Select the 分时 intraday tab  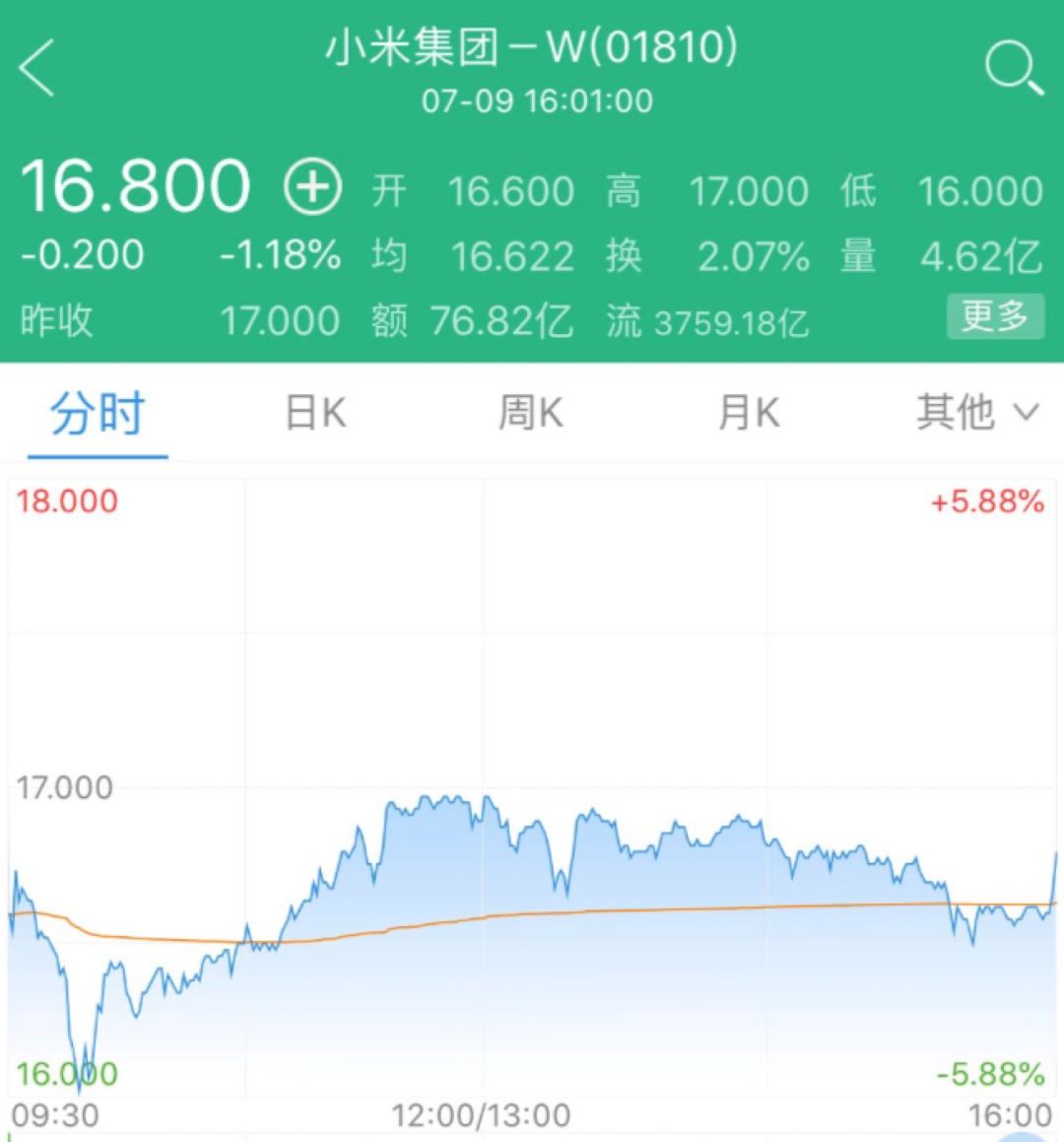point(96,414)
